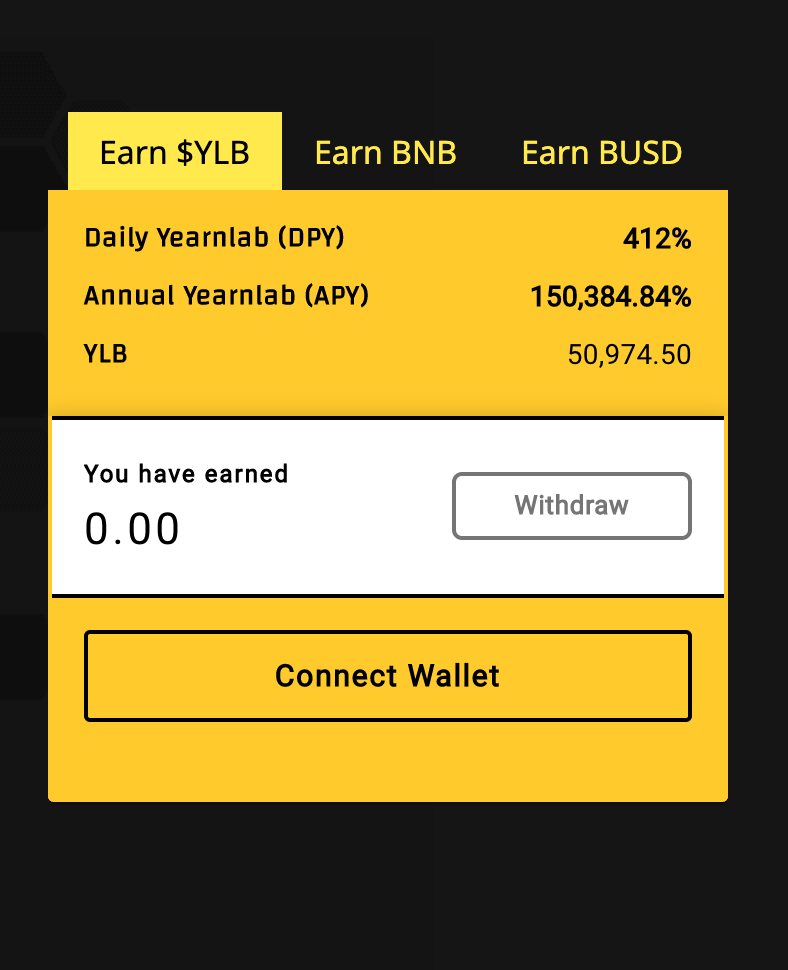Select the Earn $YLB tab
The image size is (788, 970).
(x=174, y=152)
